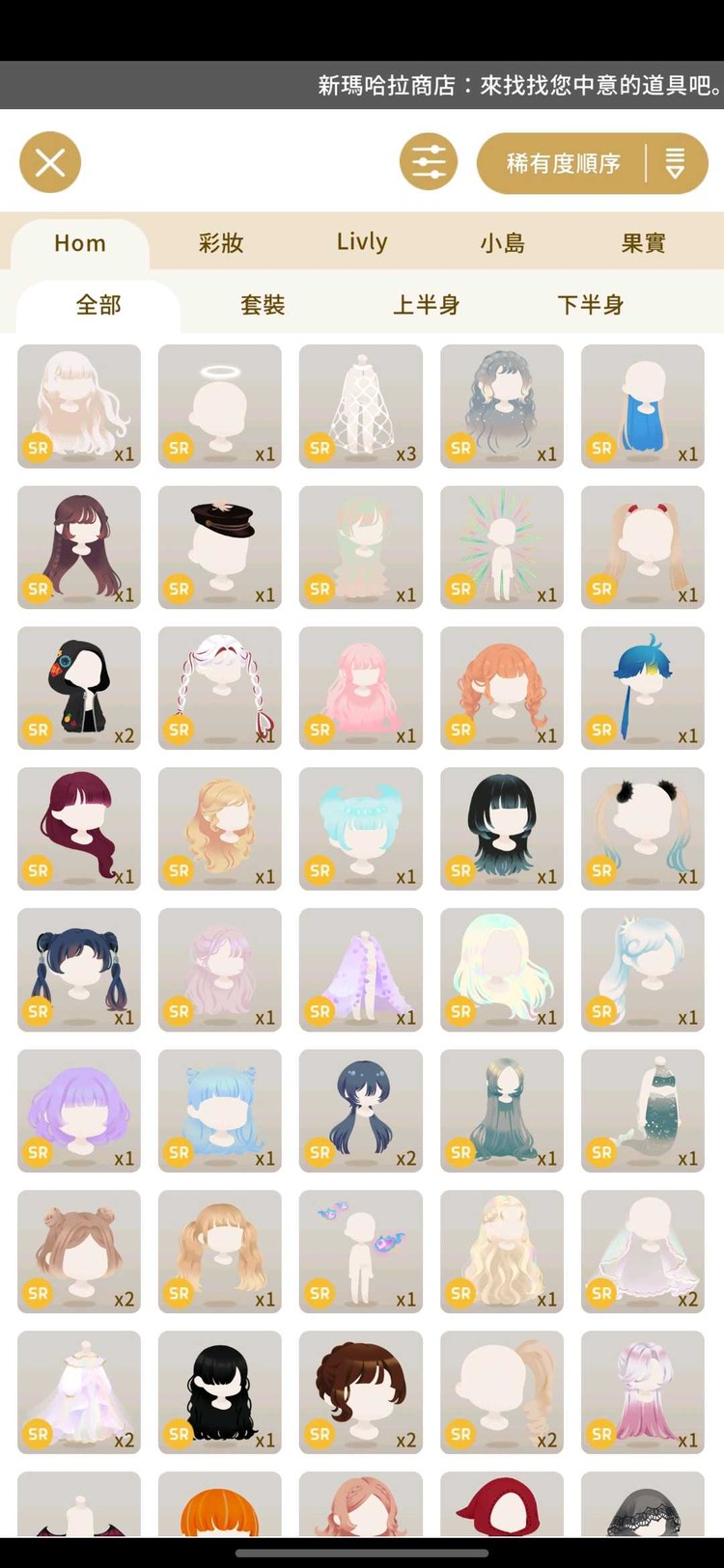Screen dimensions: 724x1568
Task: Close the item inventory screen
Action: 50,162
